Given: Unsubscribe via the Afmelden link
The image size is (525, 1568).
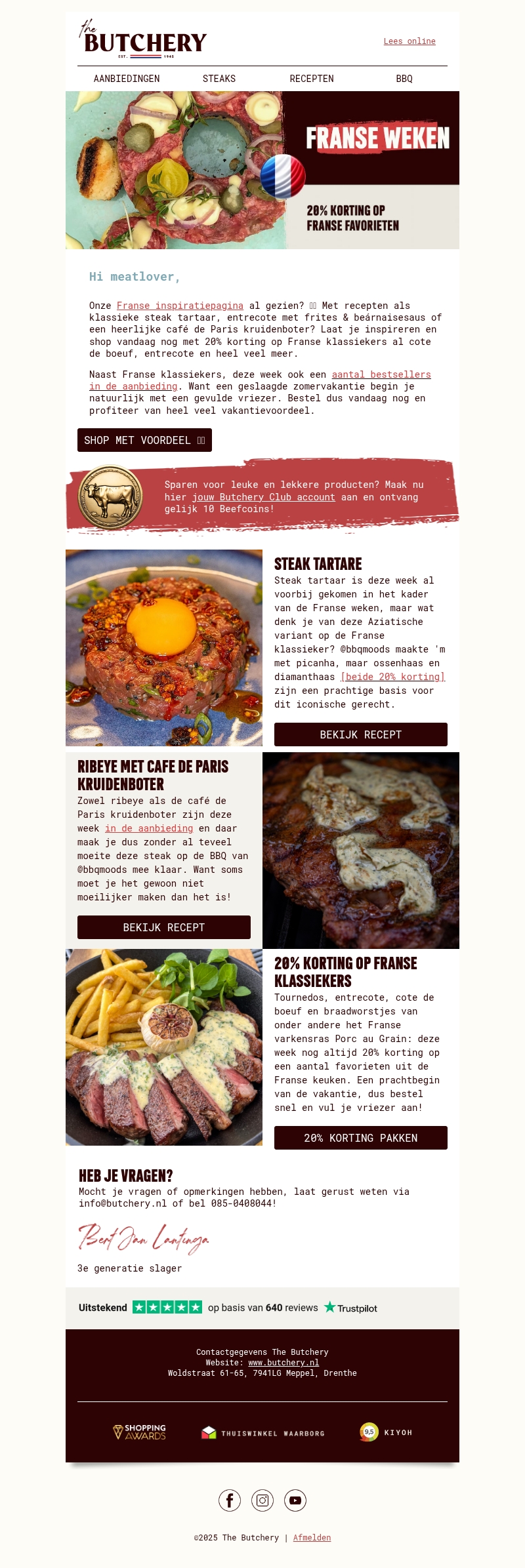Looking at the screenshot, I should pos(312,1538).
